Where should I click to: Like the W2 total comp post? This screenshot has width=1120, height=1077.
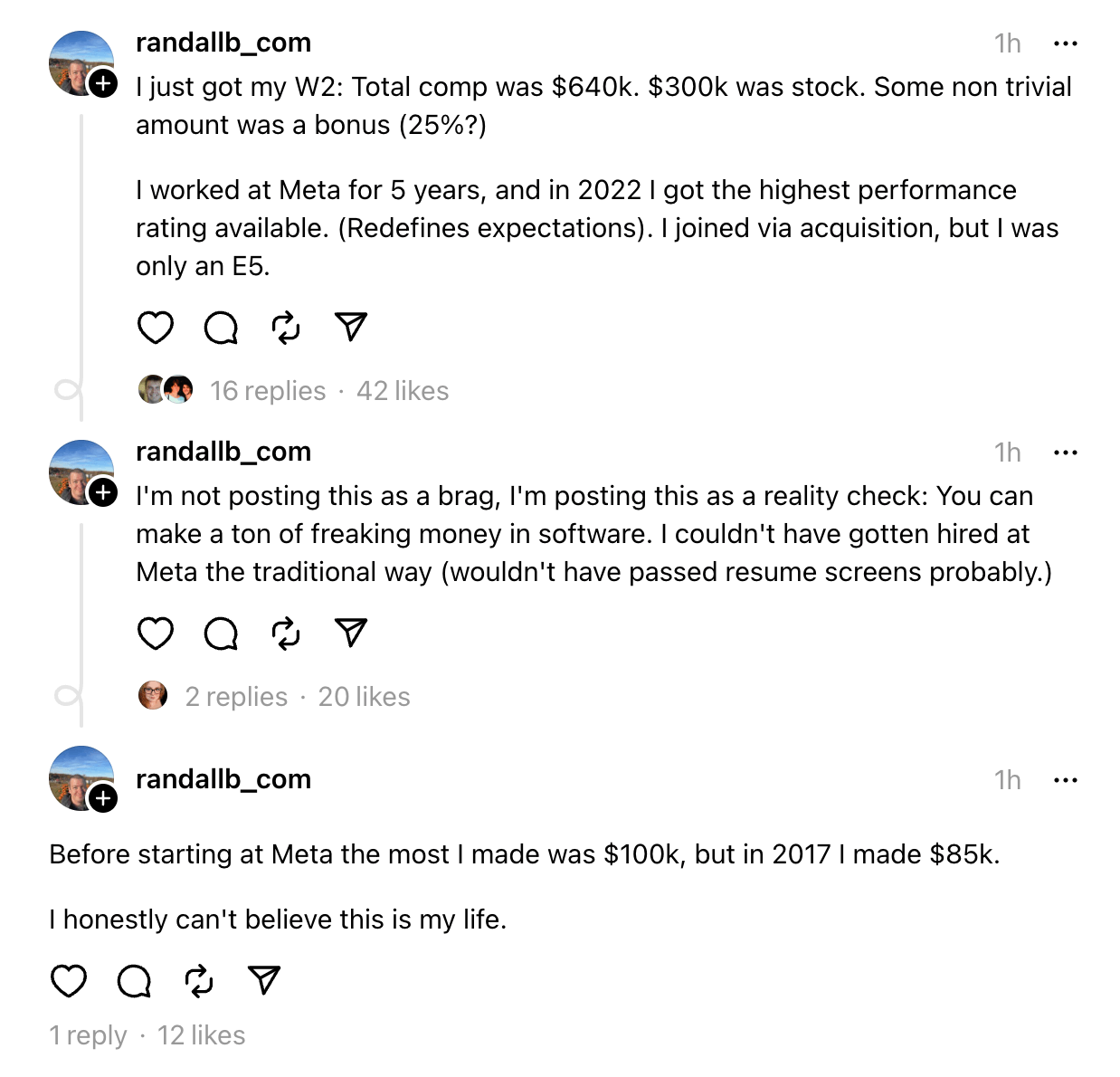[x=156, y=328]
